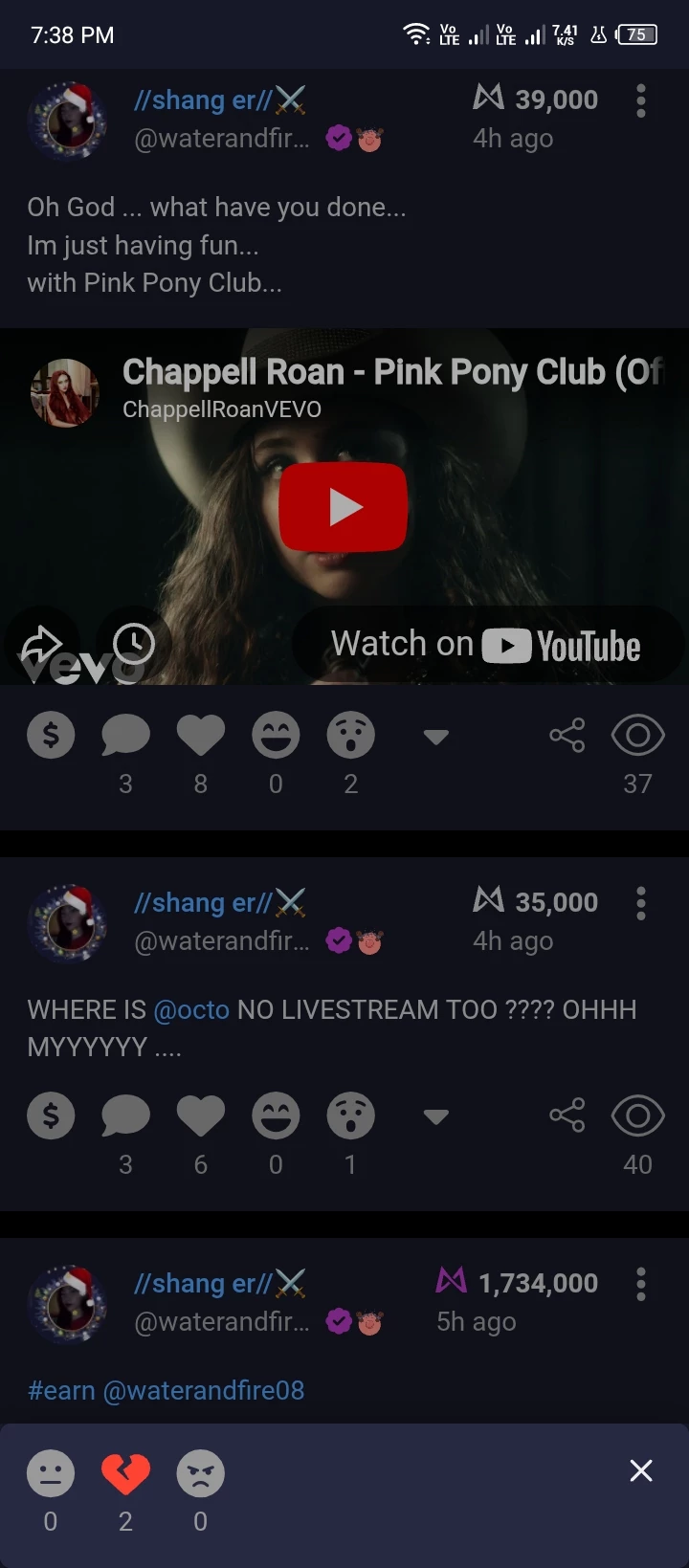Expand more reactions on the Pink Pony Club post
This screenshot has width=689, height=1568.
436,737
